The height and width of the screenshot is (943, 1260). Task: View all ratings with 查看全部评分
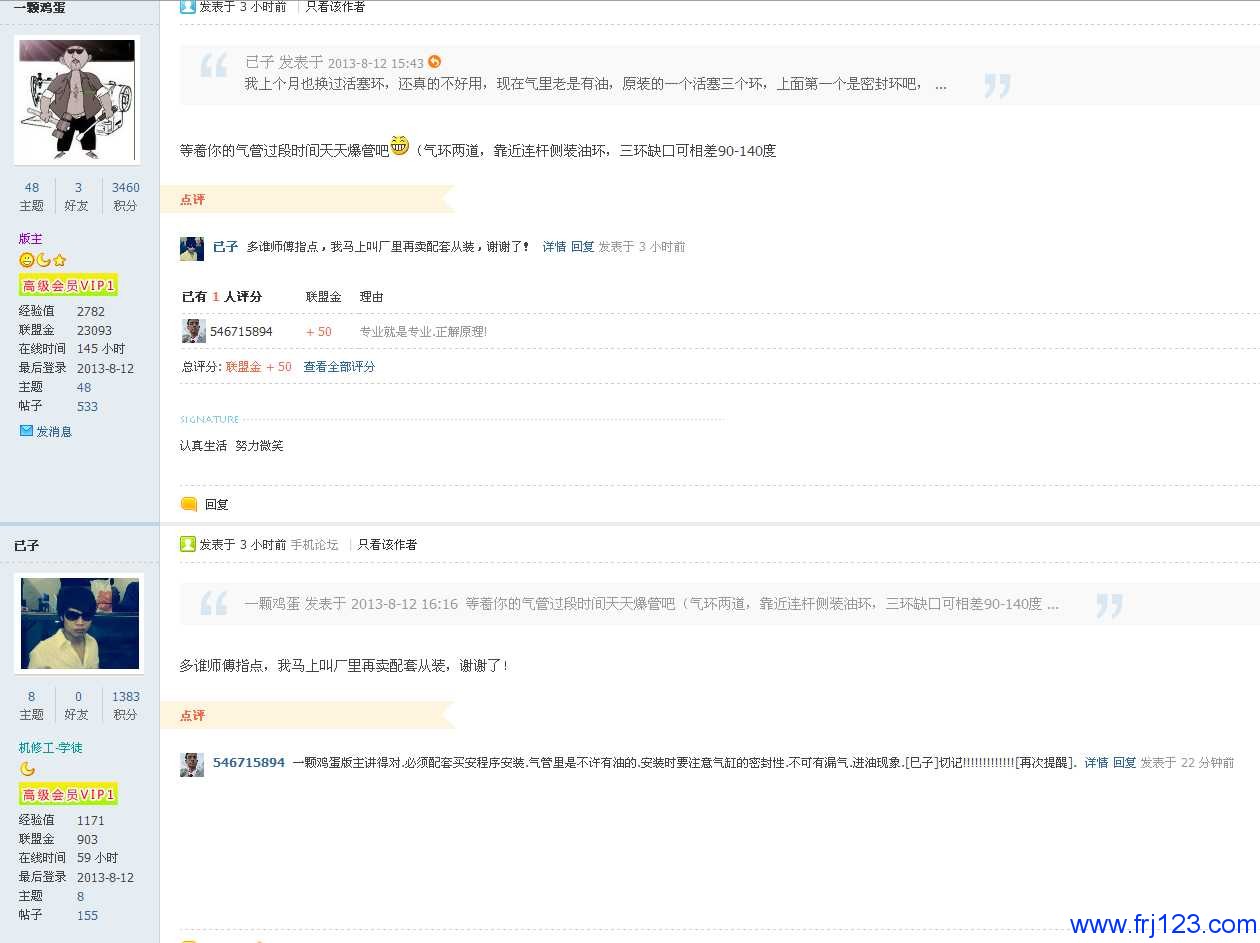pos(339,367)
